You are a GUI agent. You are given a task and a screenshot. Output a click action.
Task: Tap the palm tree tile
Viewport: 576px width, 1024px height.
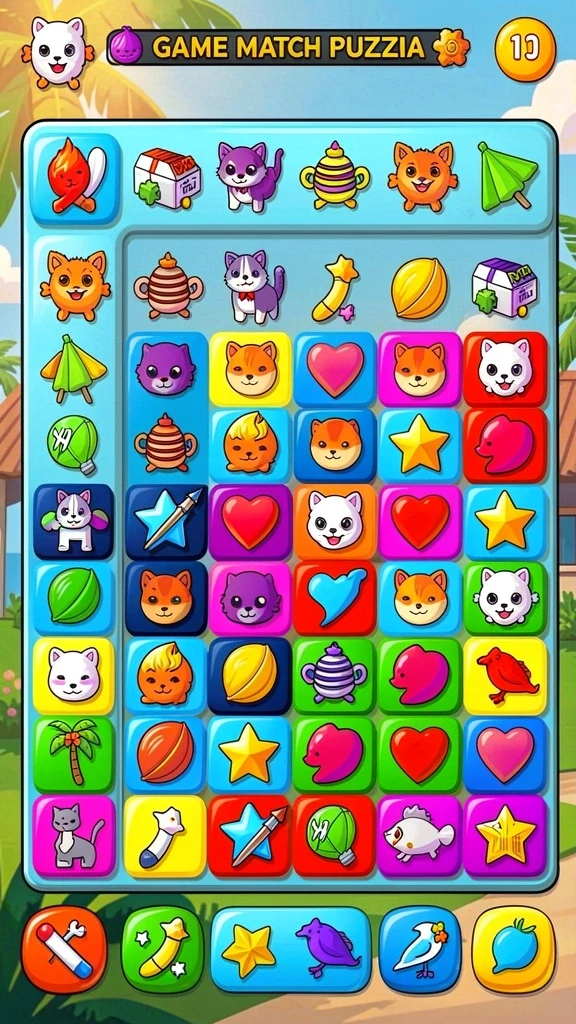pyautogui.click(x=73, y=754)
